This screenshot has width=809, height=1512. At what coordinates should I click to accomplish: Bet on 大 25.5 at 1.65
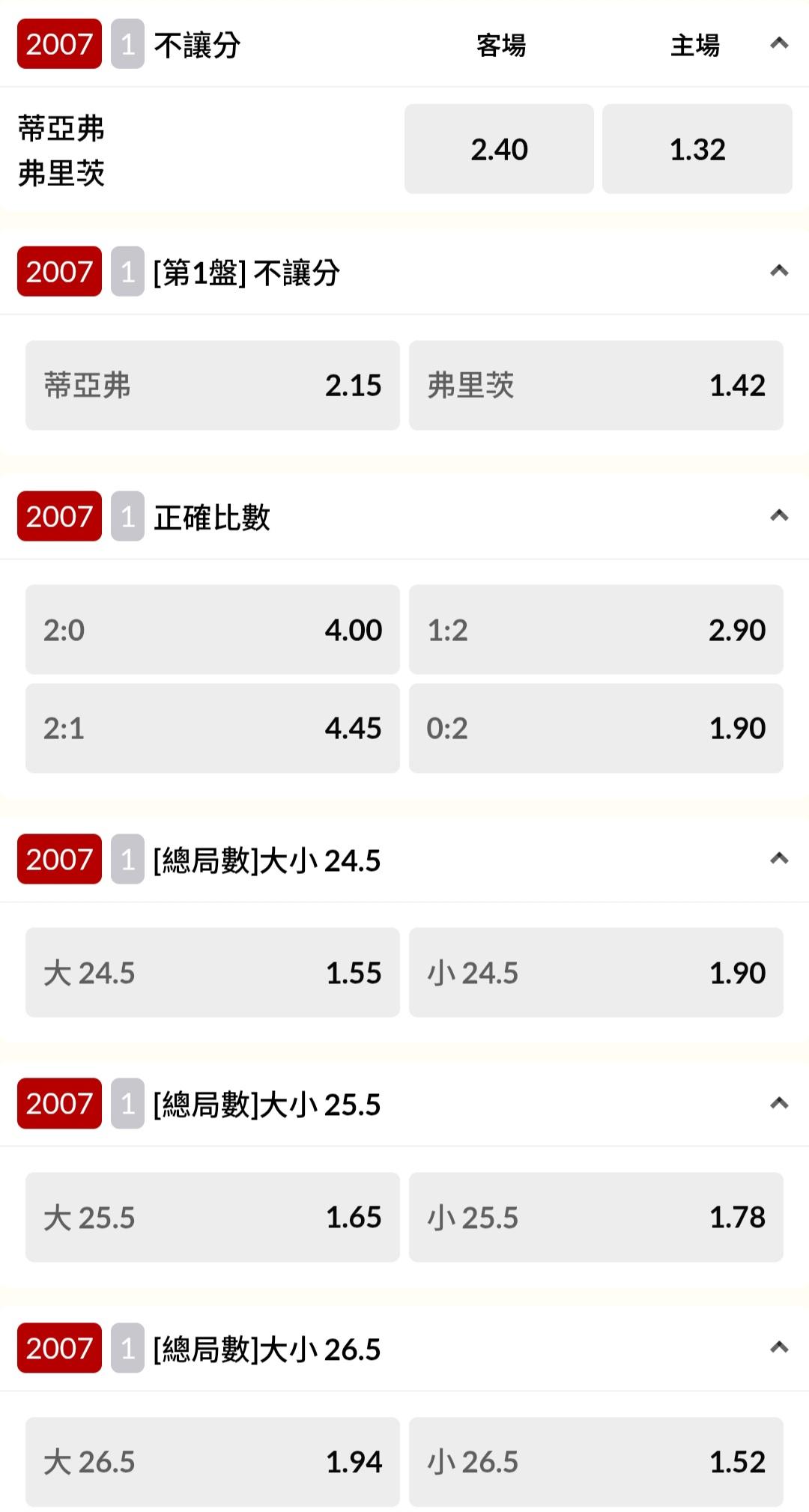pyautogui.click(x=213, y=1217)
